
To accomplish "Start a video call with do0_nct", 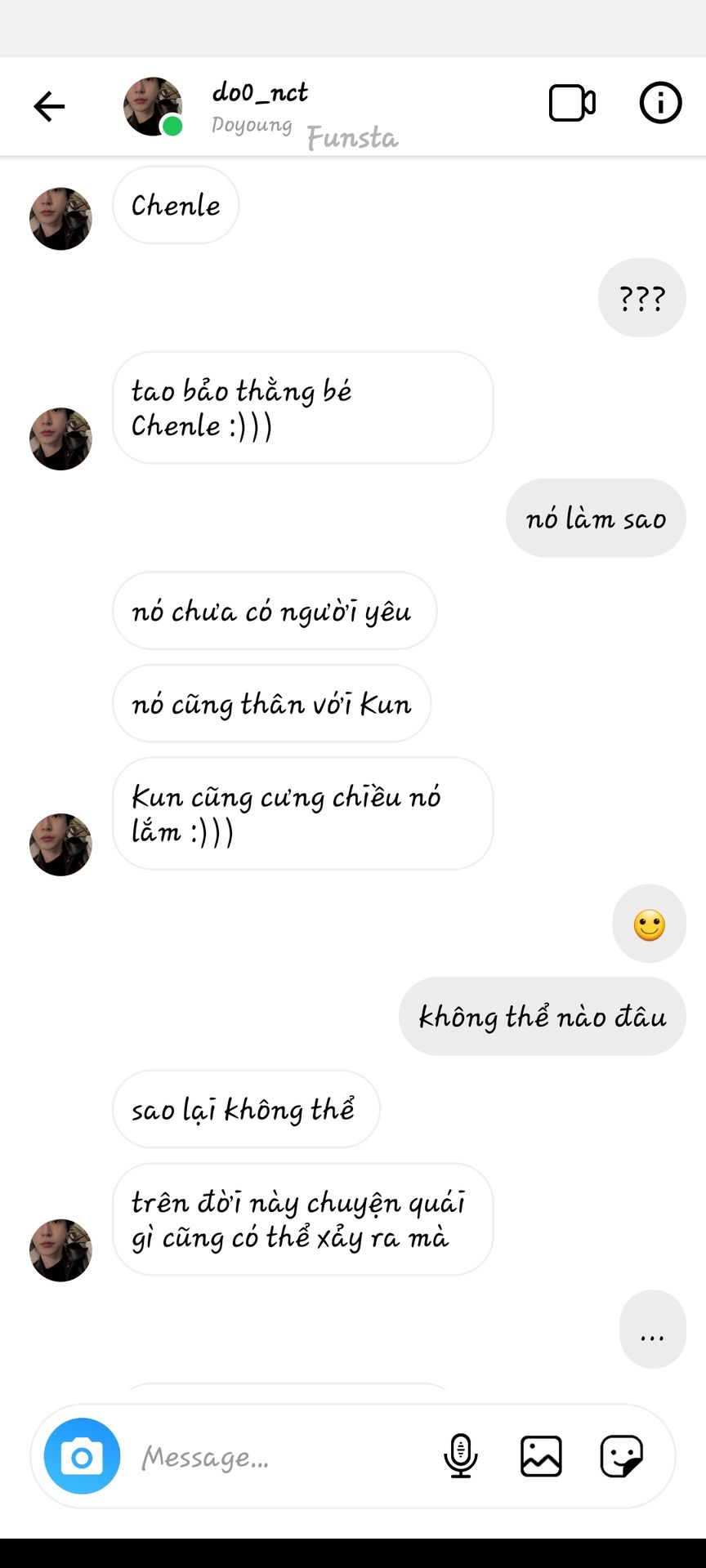I will tap(571, 104).
